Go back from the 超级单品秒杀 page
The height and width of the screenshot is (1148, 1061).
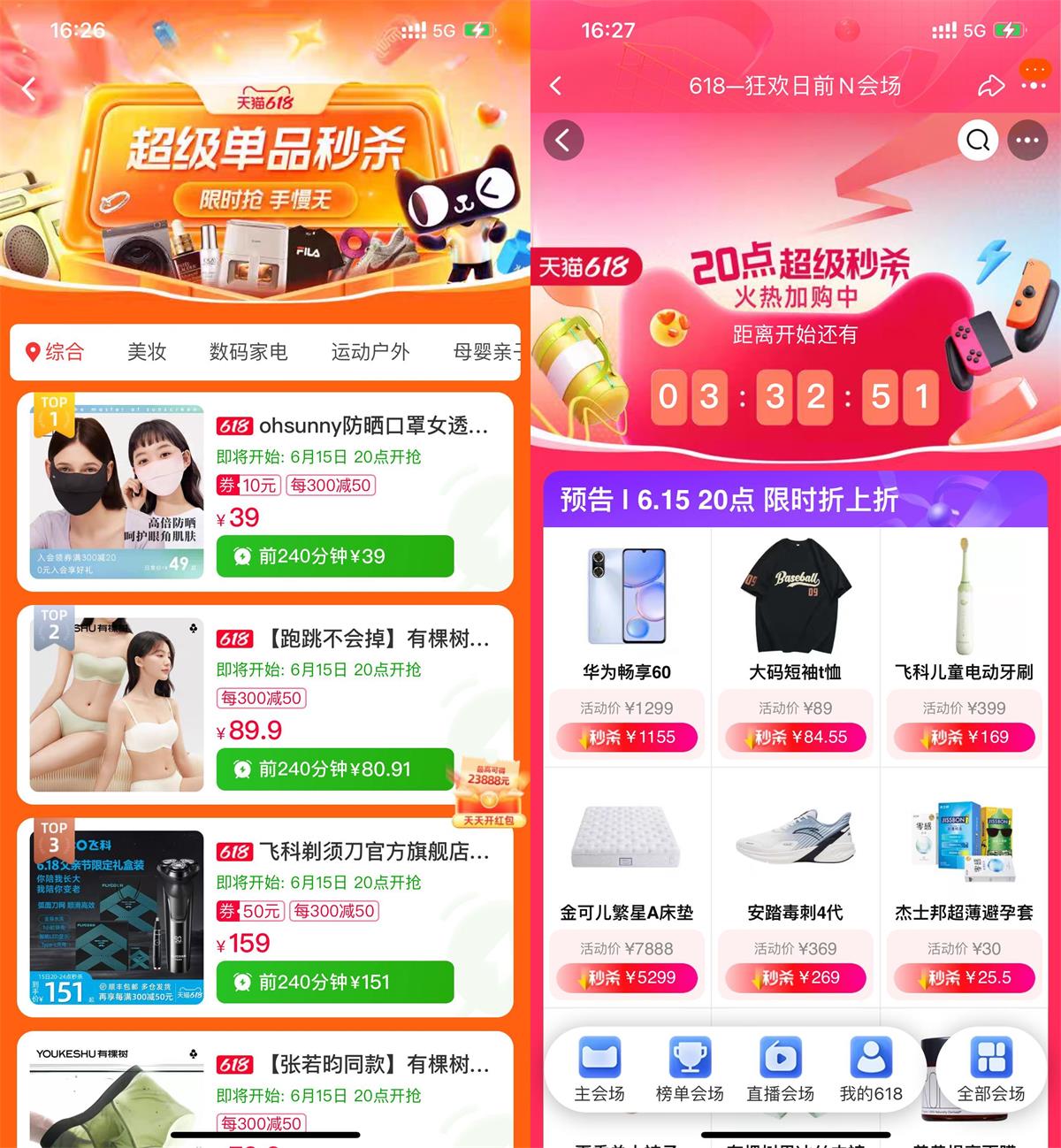29,88
